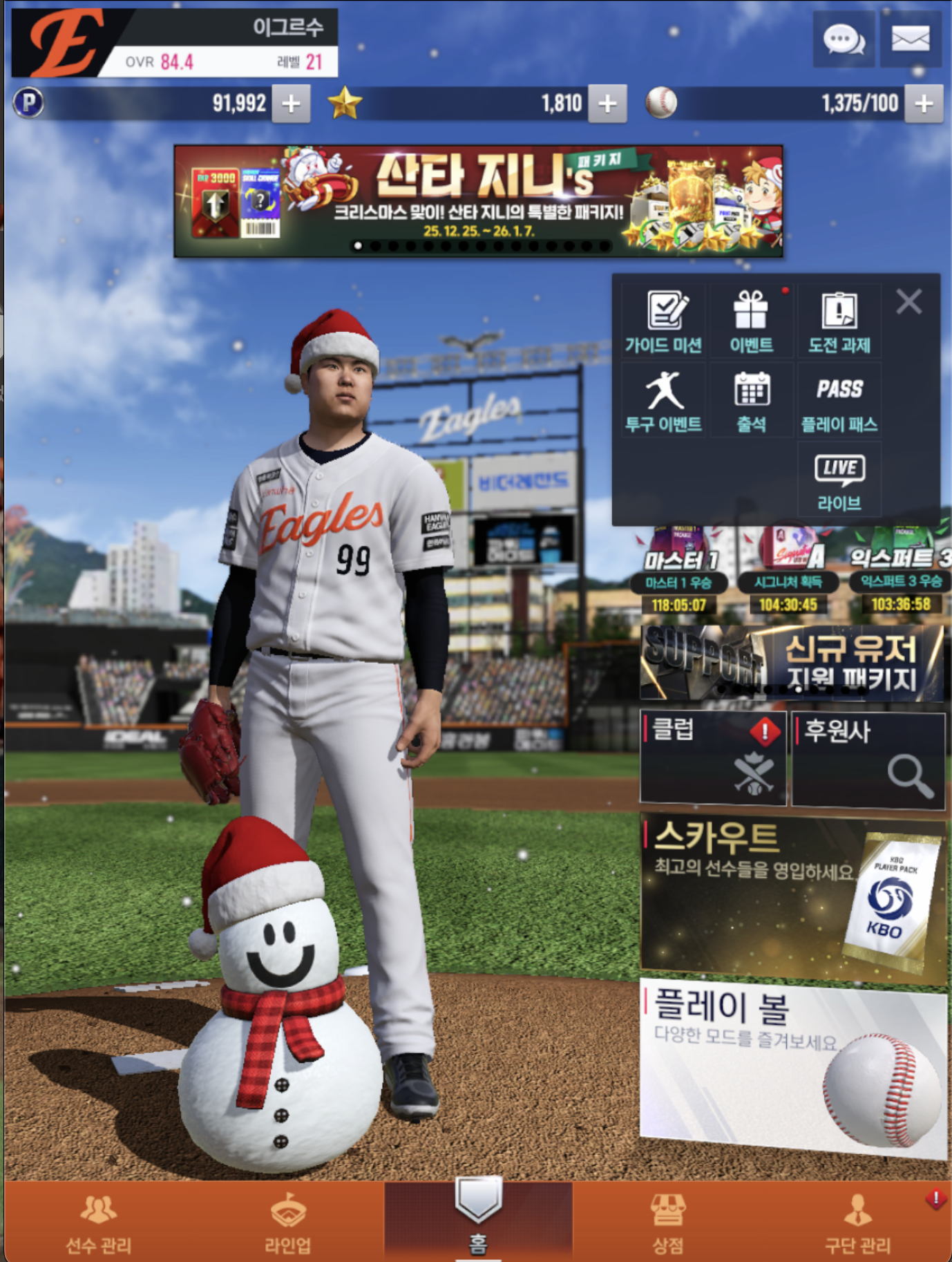Viewport: 952px width, 1262px height.
Task: Open the 클럽 card
Action: click(x=713, y=758)
